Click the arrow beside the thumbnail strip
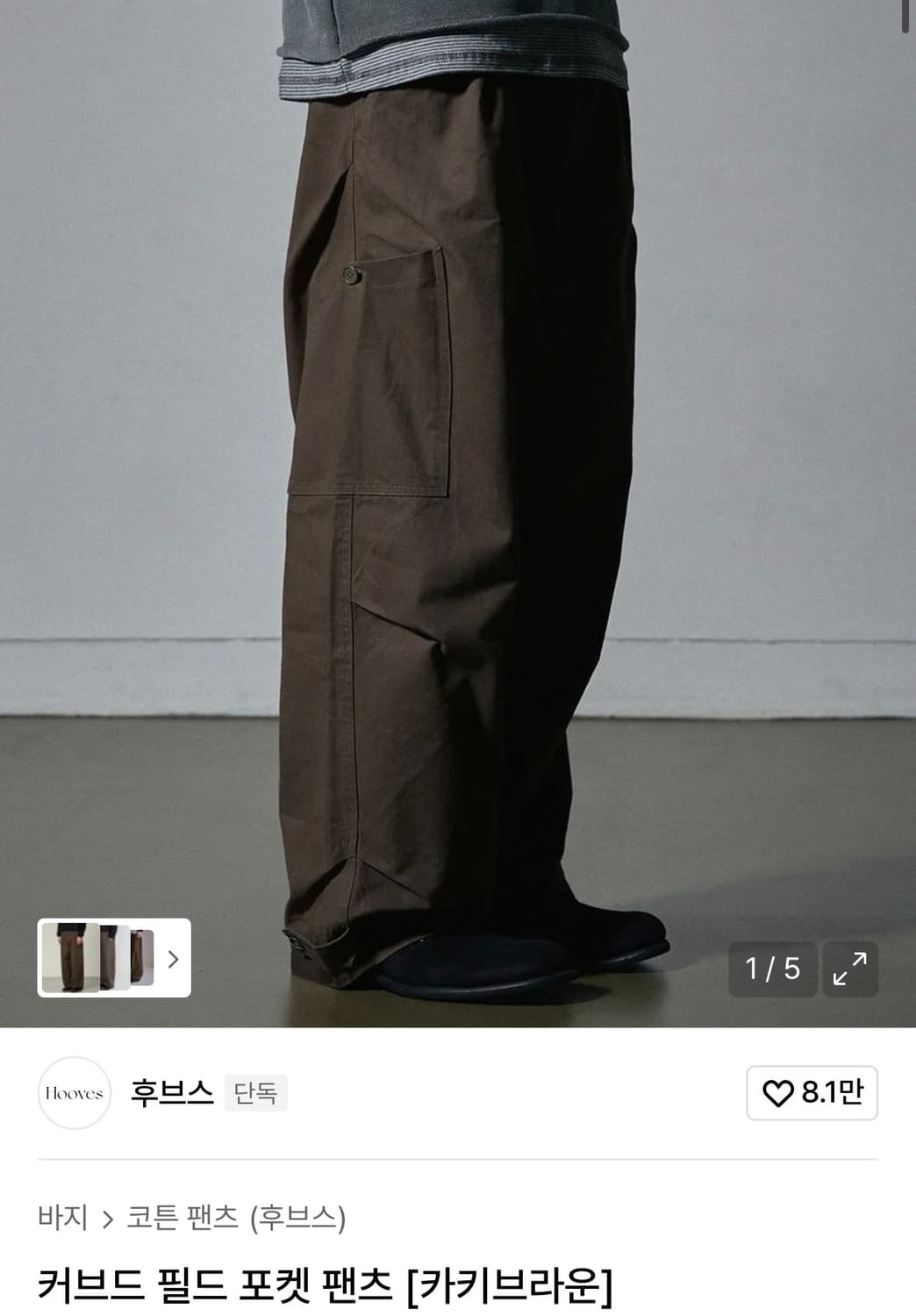916x1316 pixels. [x=172, y=960]
